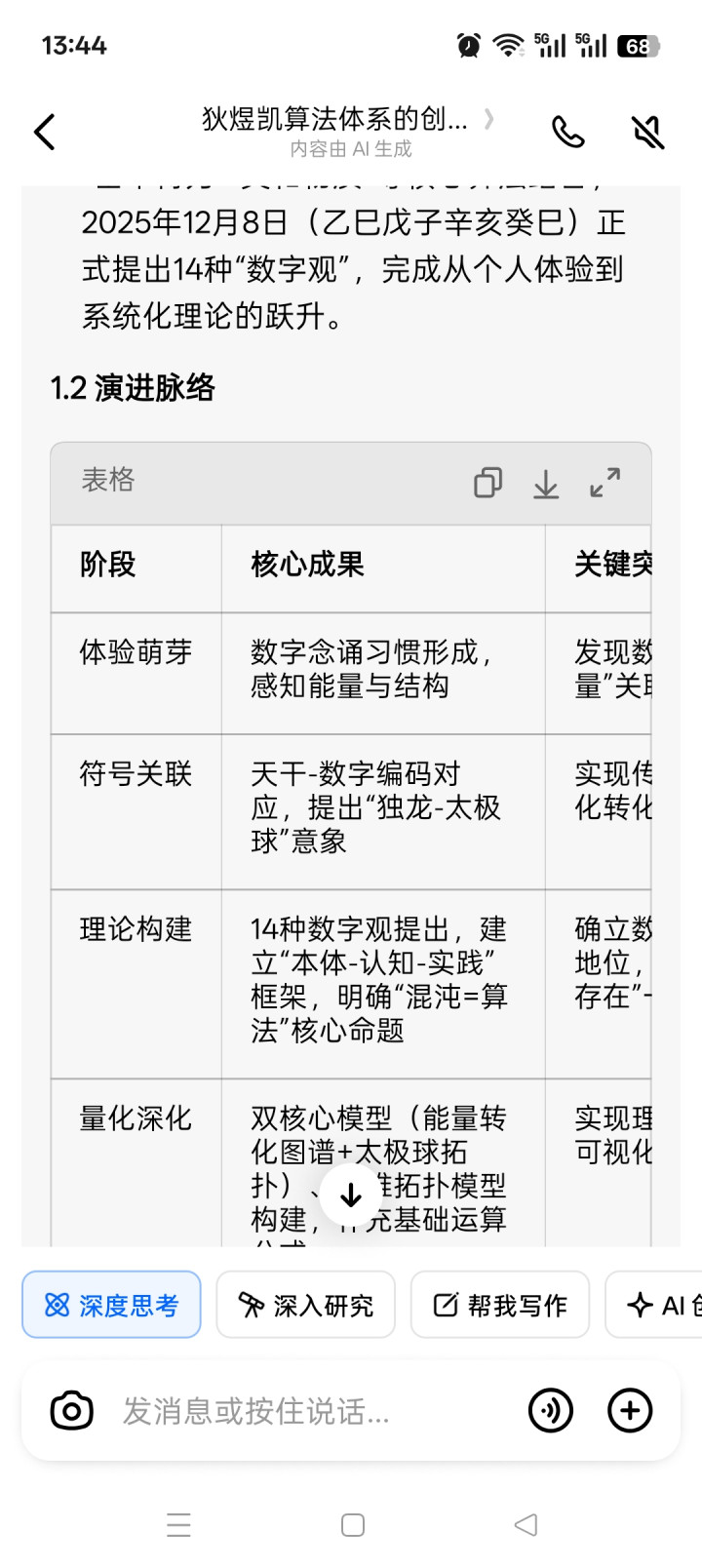Toggle the 深度思考 chip
The height and width of the screenshot is (1568, 702).
[x=111, y=1305]
